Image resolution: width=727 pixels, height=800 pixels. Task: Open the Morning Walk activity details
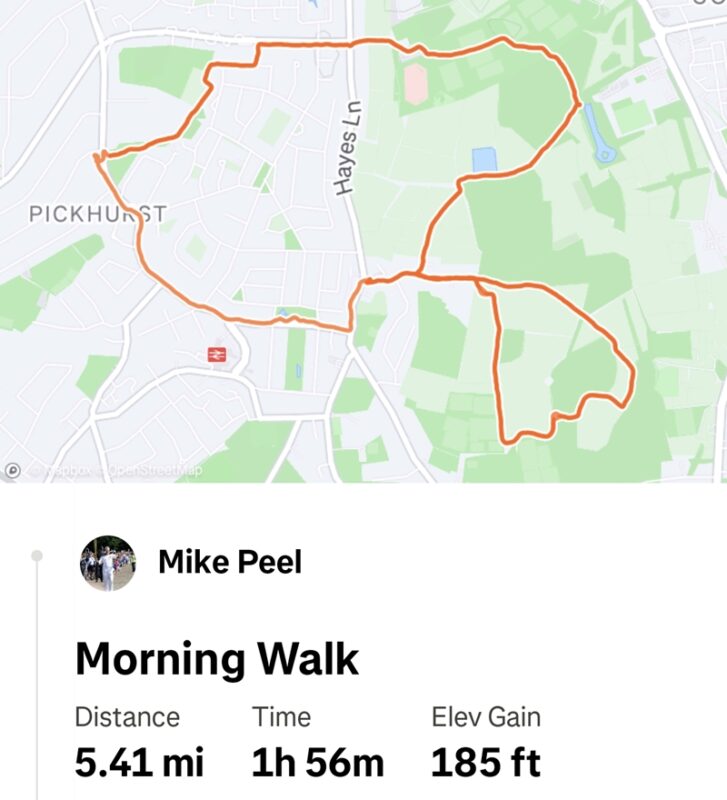click(x=216, y=660)
